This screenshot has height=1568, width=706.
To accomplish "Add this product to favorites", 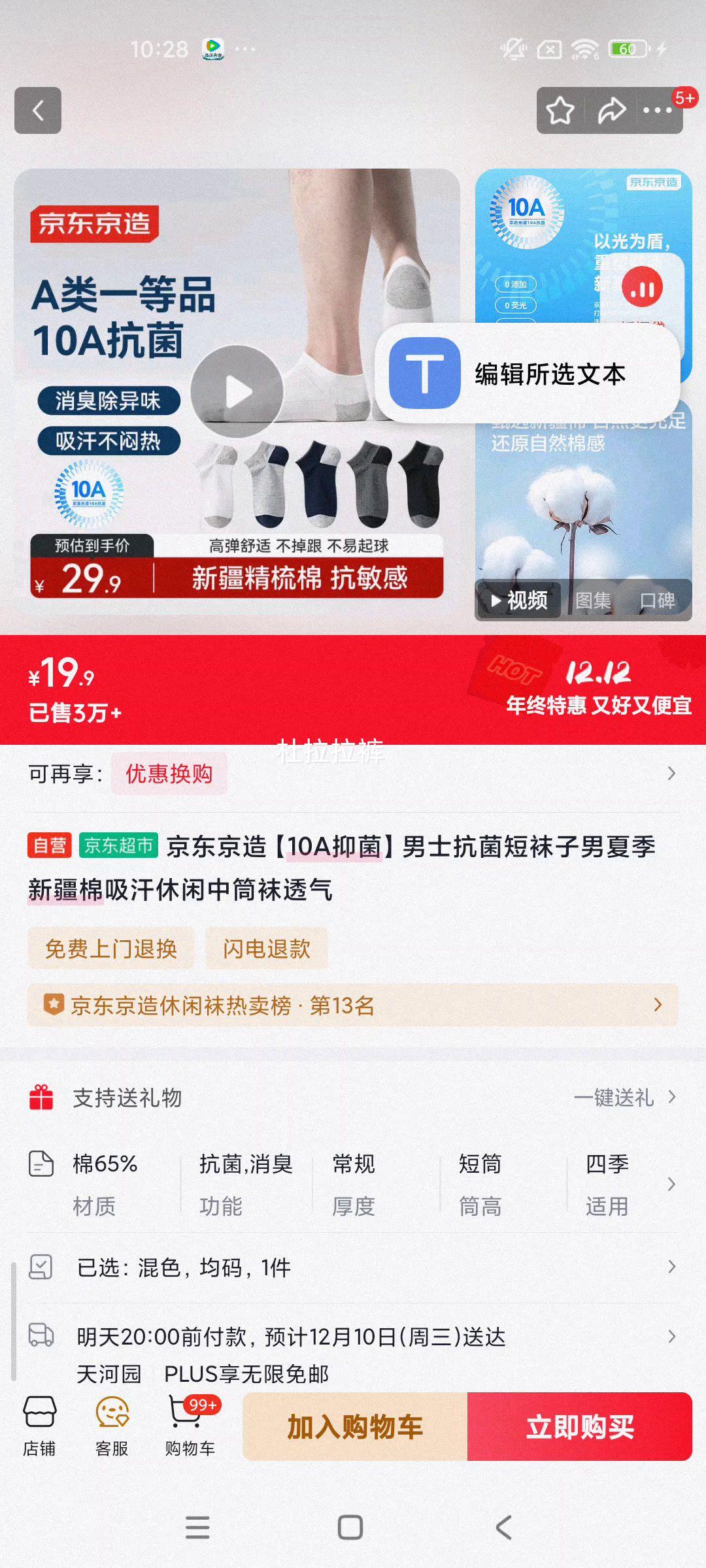I will coord(560,110).
